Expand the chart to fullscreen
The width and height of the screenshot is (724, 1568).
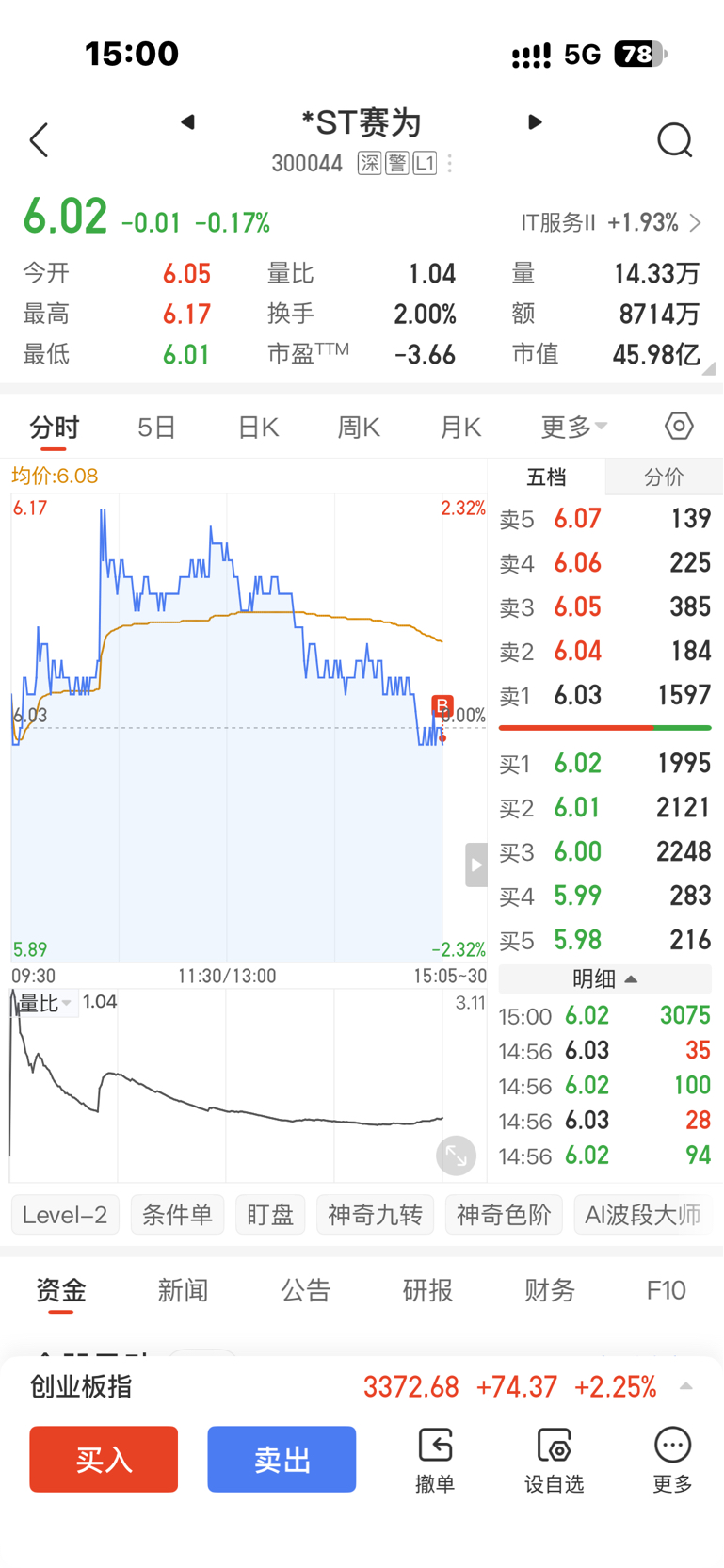click(x=456, y=1156)
